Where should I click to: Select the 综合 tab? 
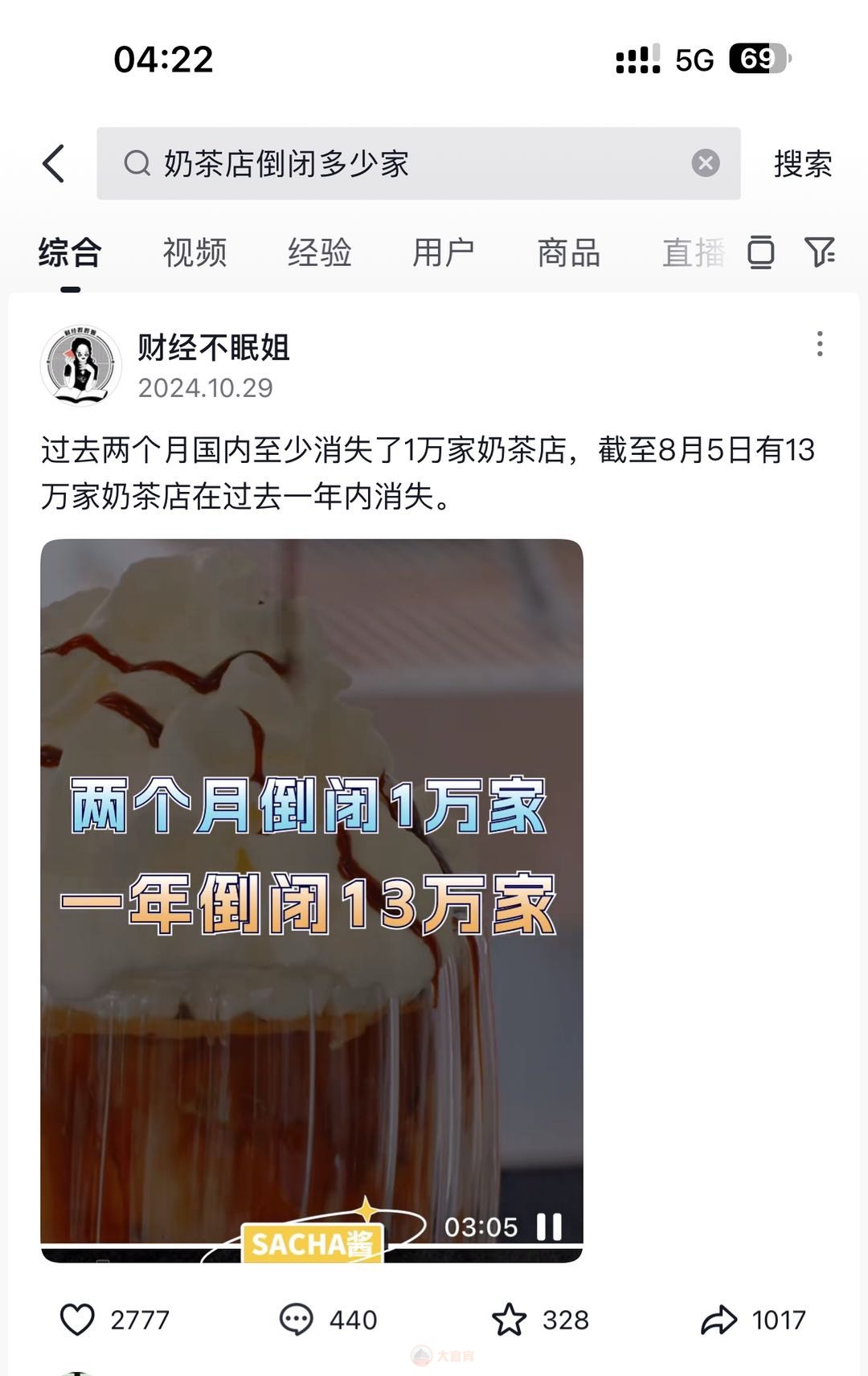(70, 252)
